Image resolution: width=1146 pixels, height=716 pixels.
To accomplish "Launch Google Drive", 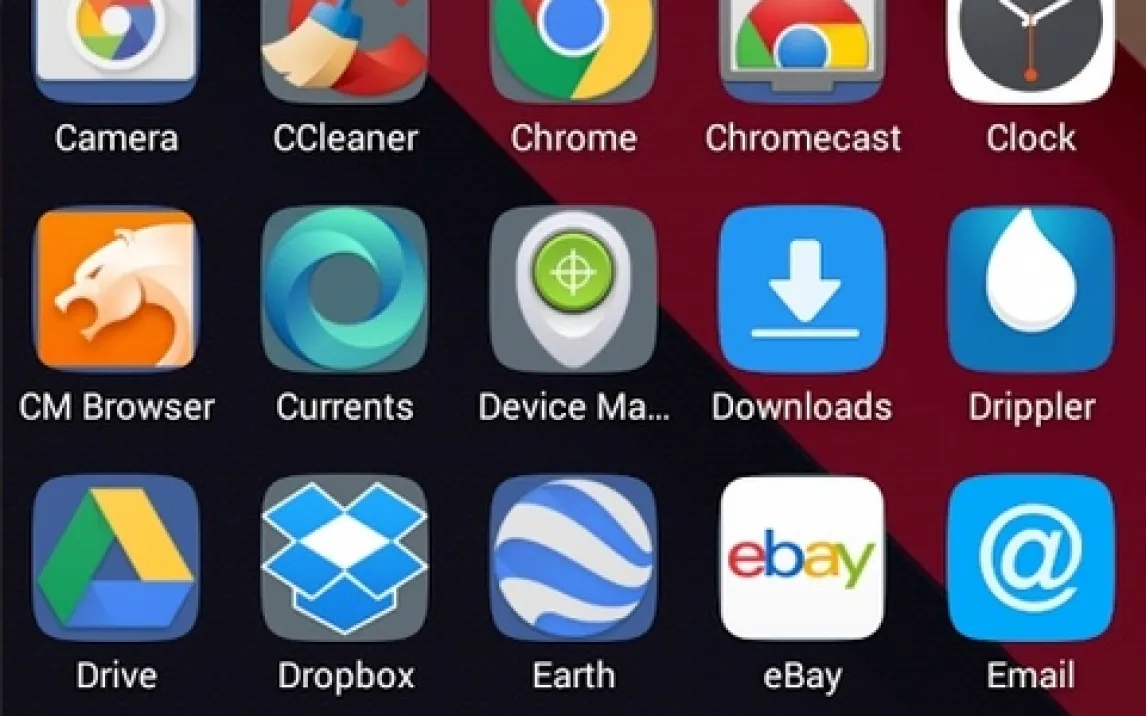I will point(116,558).
